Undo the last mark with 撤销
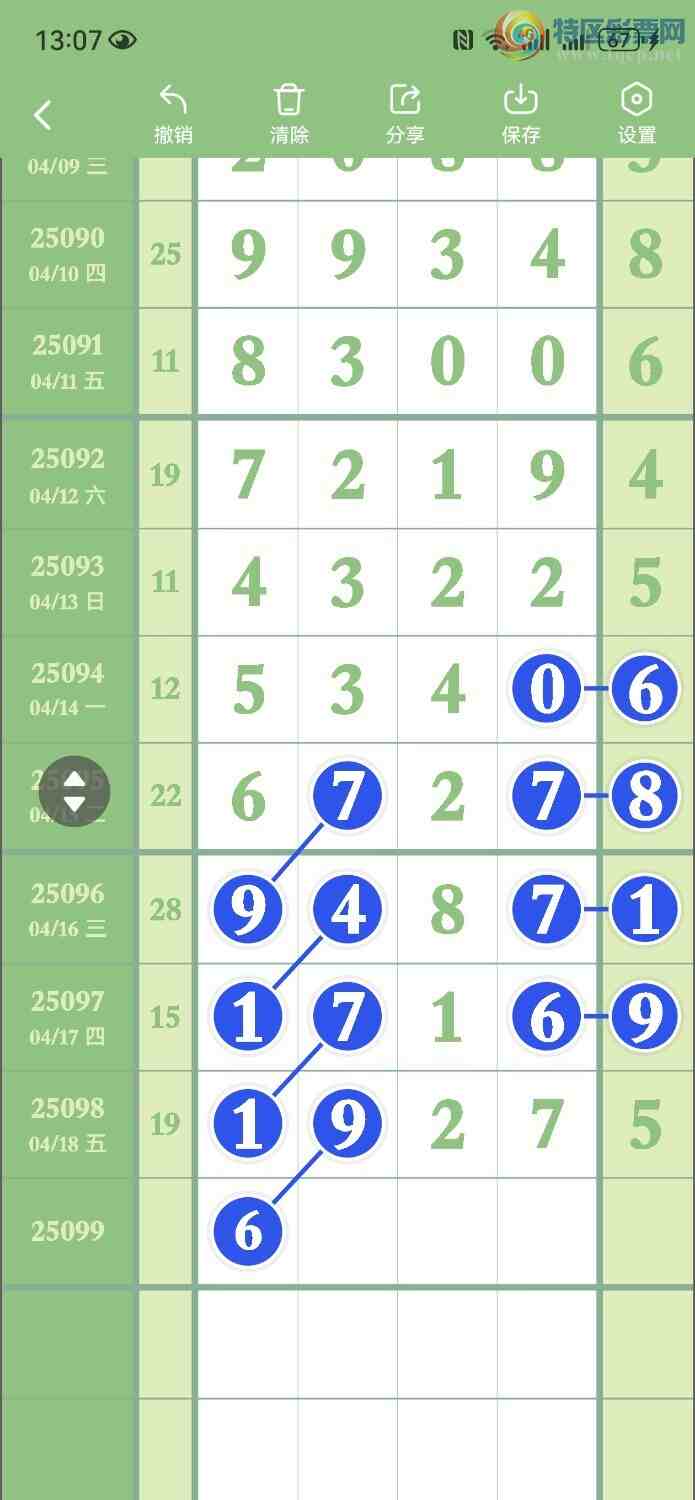Image resolution: width=695 pixels, height=1500 pixels. click(173, 114)
